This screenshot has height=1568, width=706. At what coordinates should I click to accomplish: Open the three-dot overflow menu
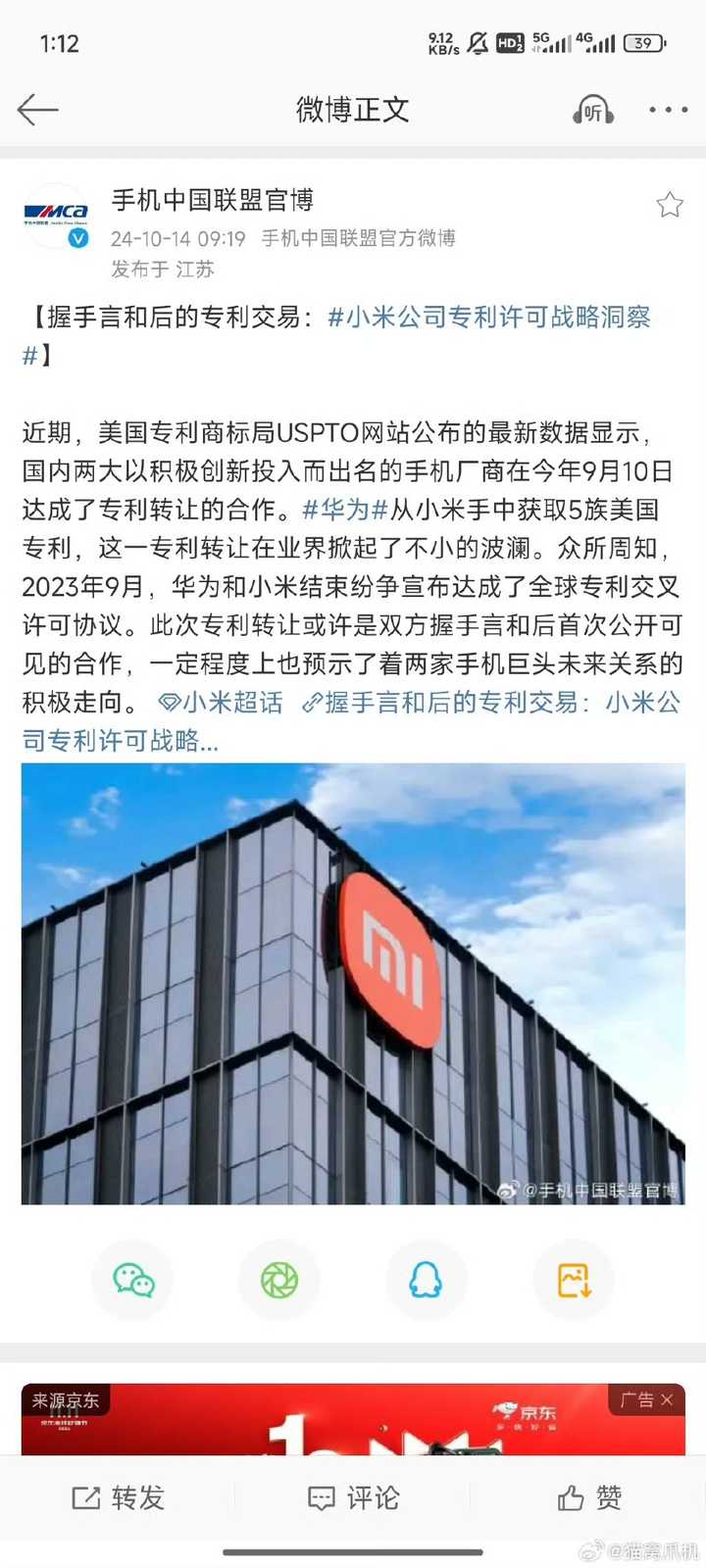668,110
